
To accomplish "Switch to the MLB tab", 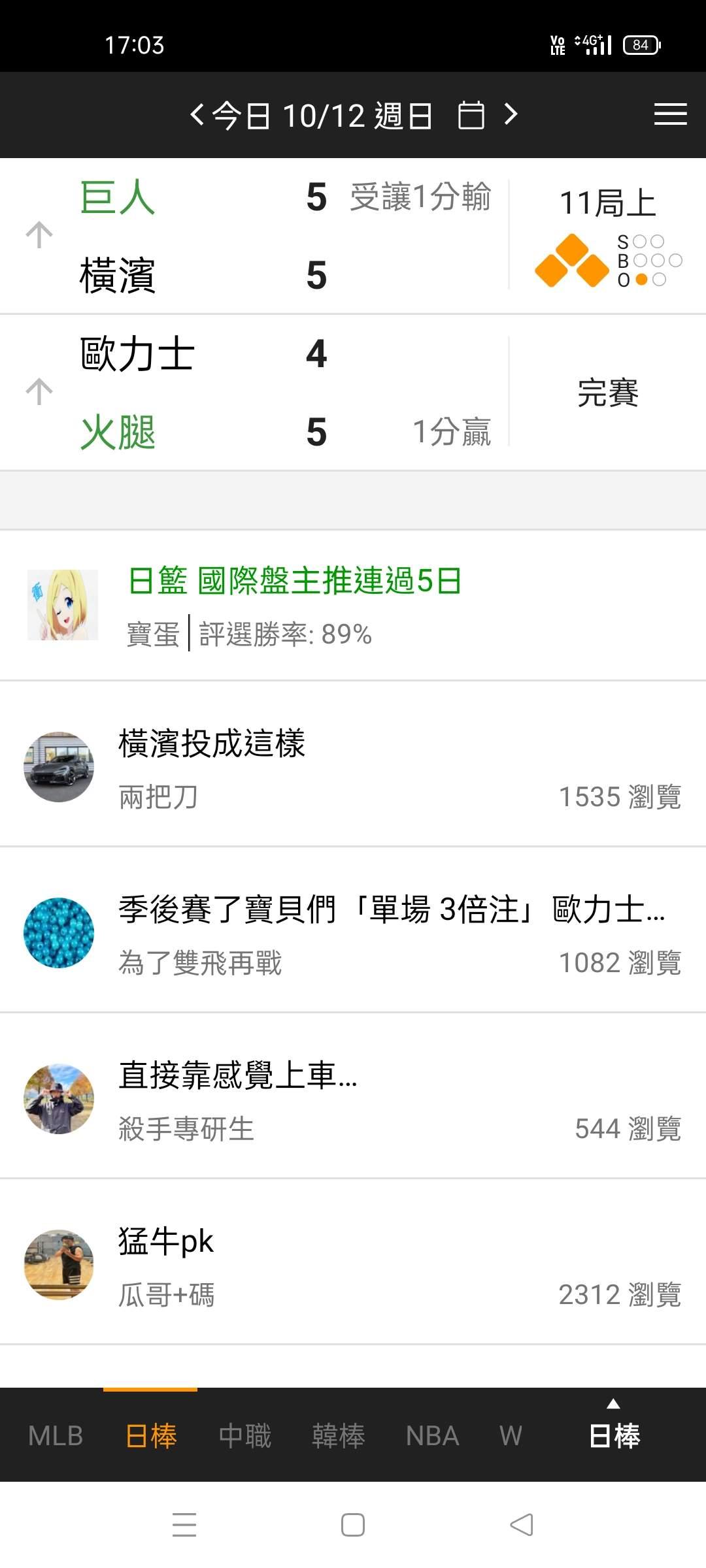I will (x=56, y=1436).
